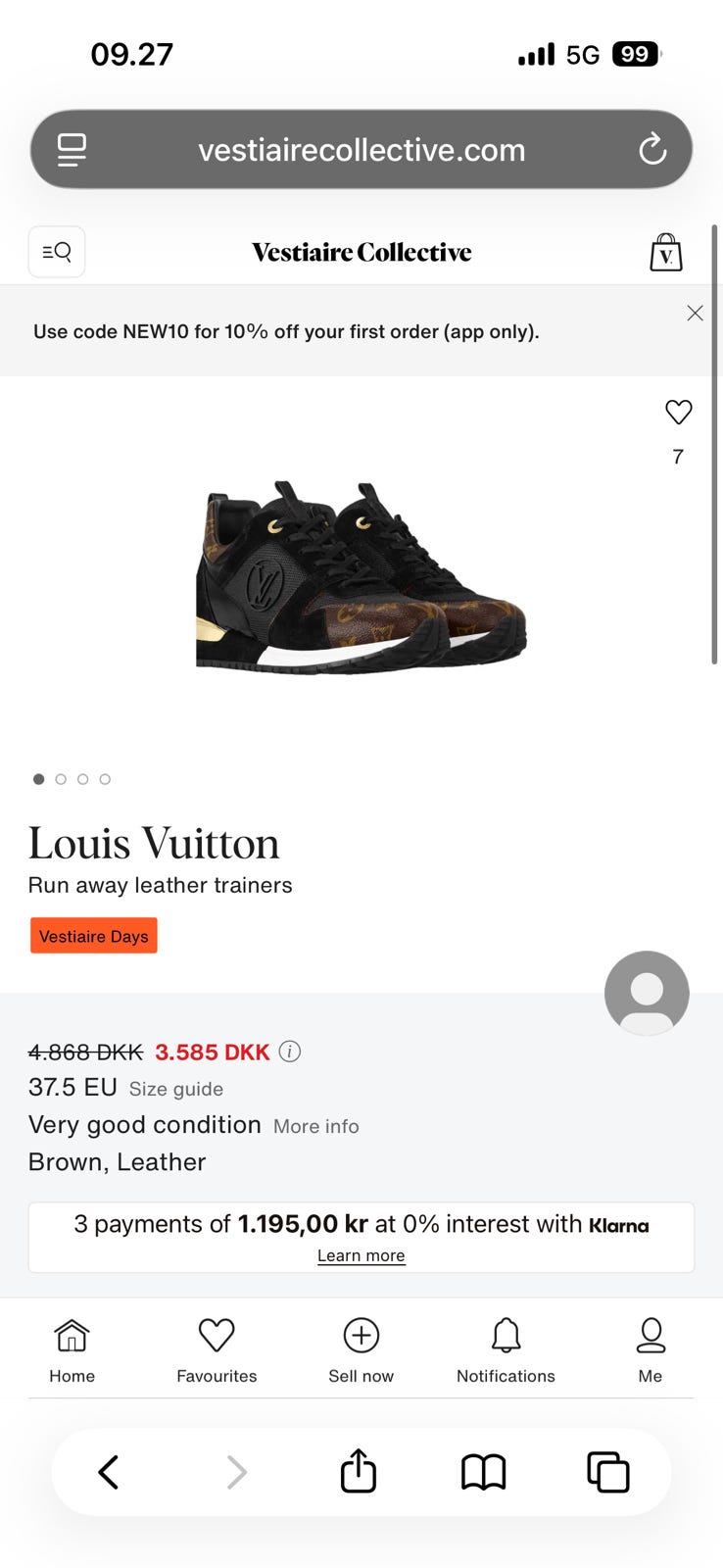Open the seller's profile avatar
Viewport: 723px width, 1568px height.
[647, 993]
